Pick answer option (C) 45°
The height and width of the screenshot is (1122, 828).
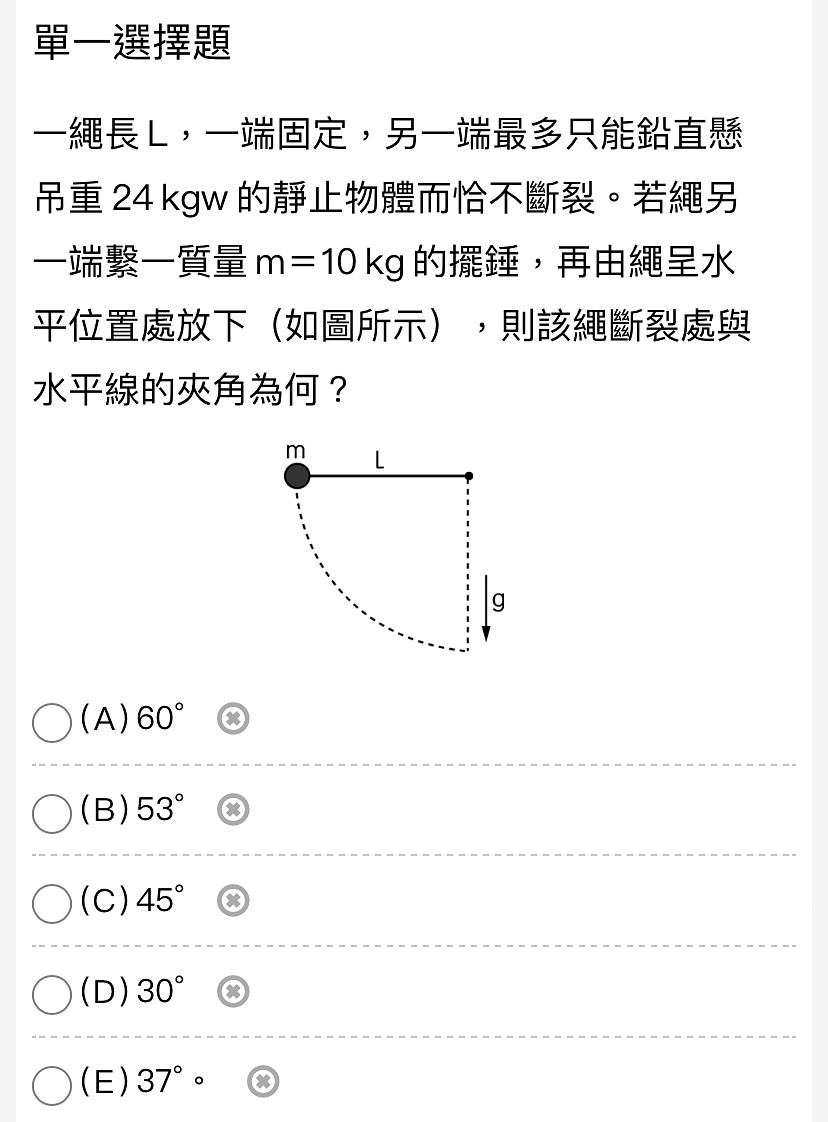51,904
